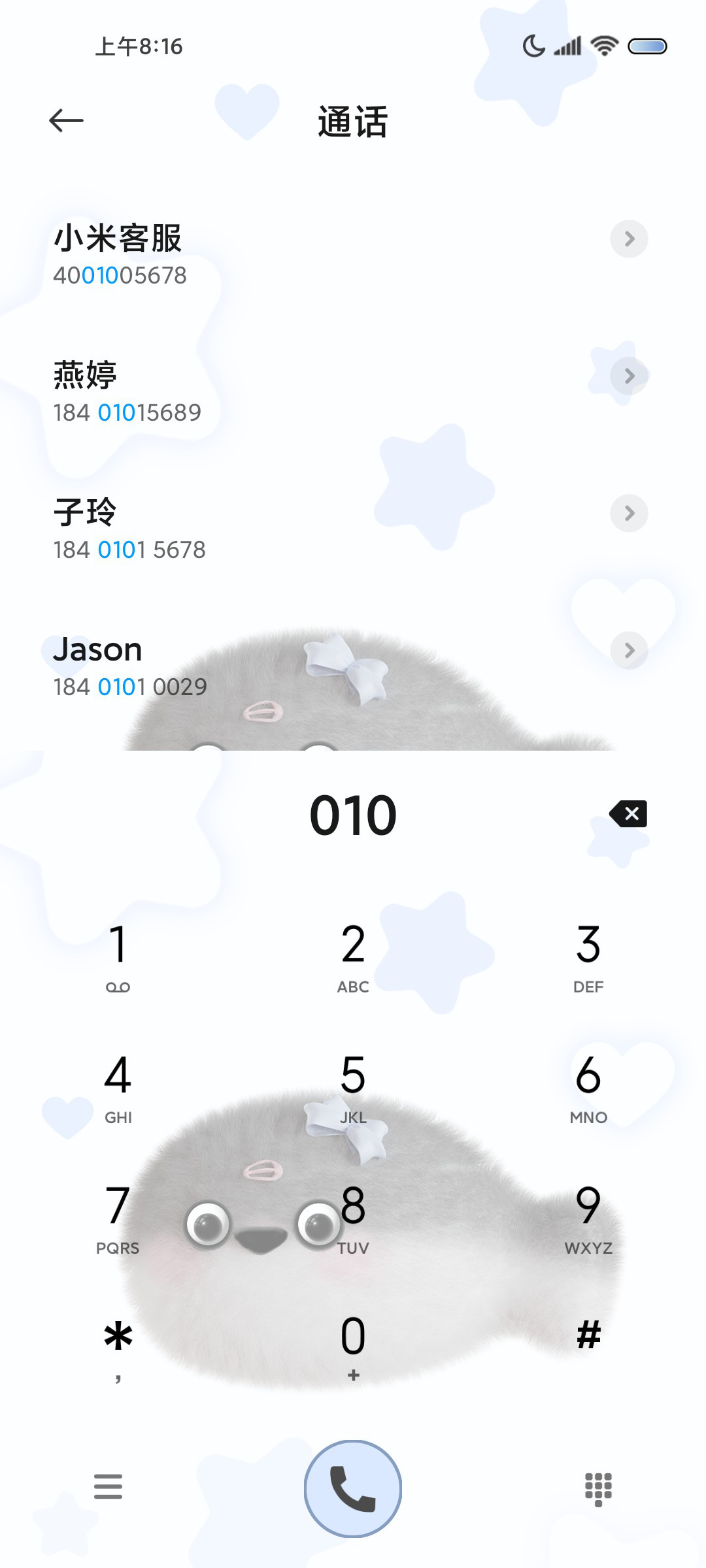706x1568 pixels.
Task: Tap the 9 WXYZ key
Action: pyautogui.click(x=588, y=1219)
